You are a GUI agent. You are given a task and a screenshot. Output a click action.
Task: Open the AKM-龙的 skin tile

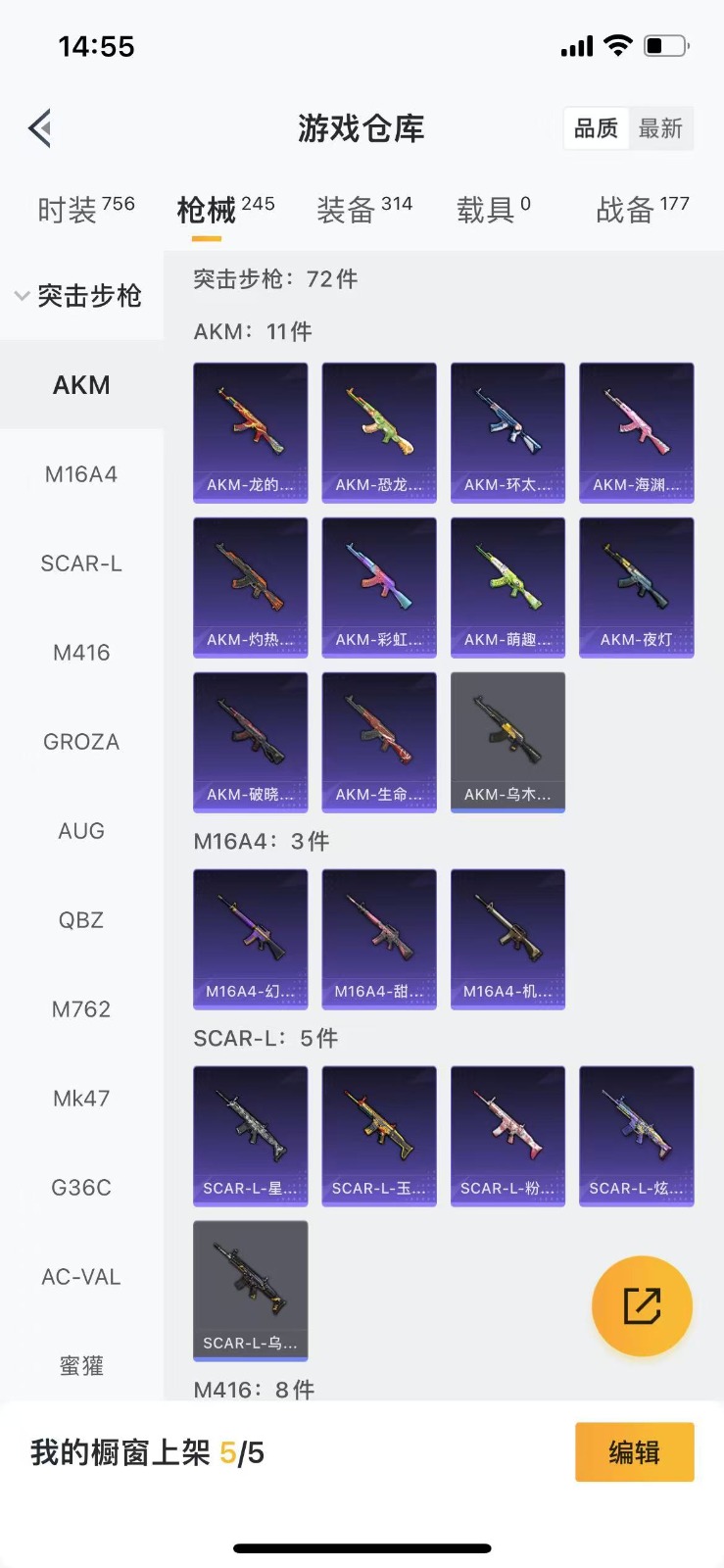click(x=251, y=432)
